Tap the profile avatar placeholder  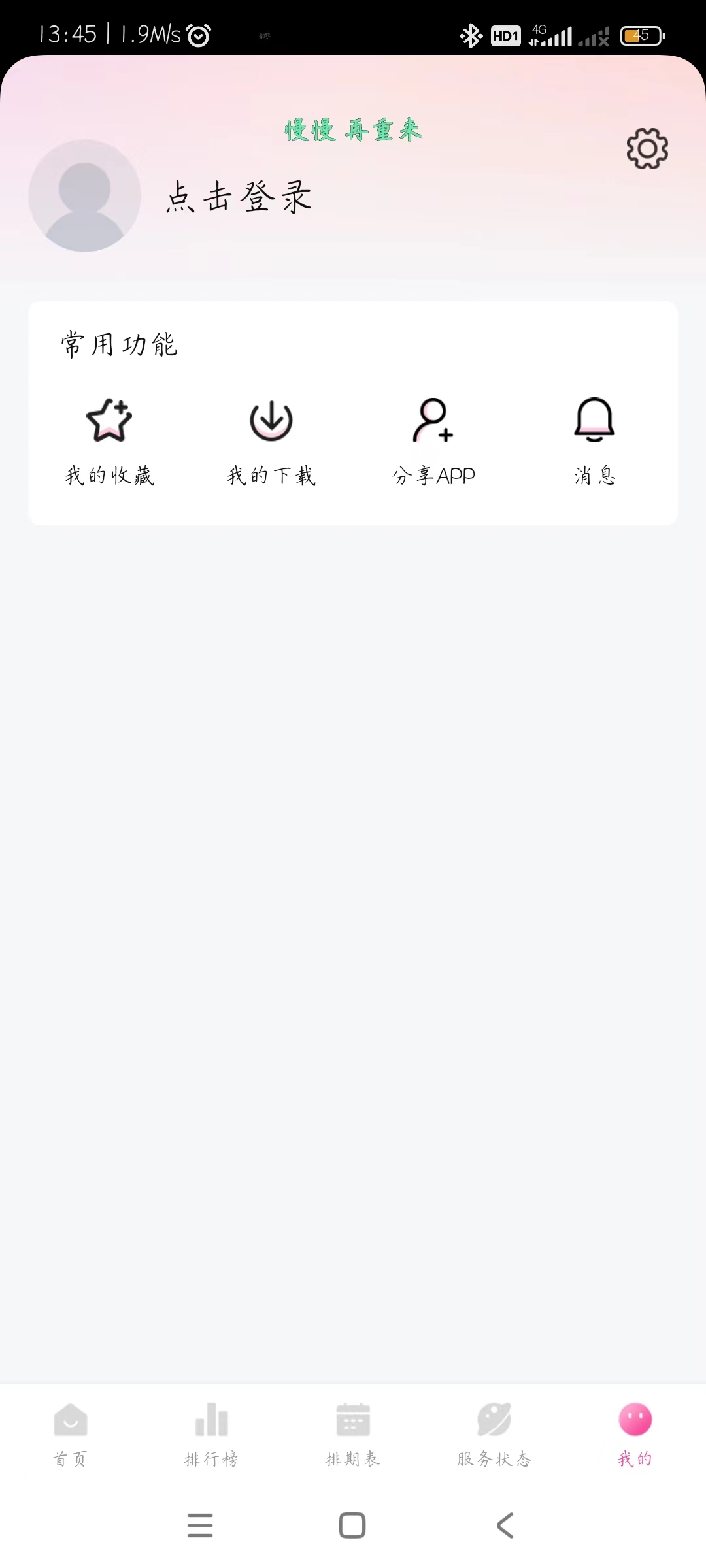[x=86, y=197]
